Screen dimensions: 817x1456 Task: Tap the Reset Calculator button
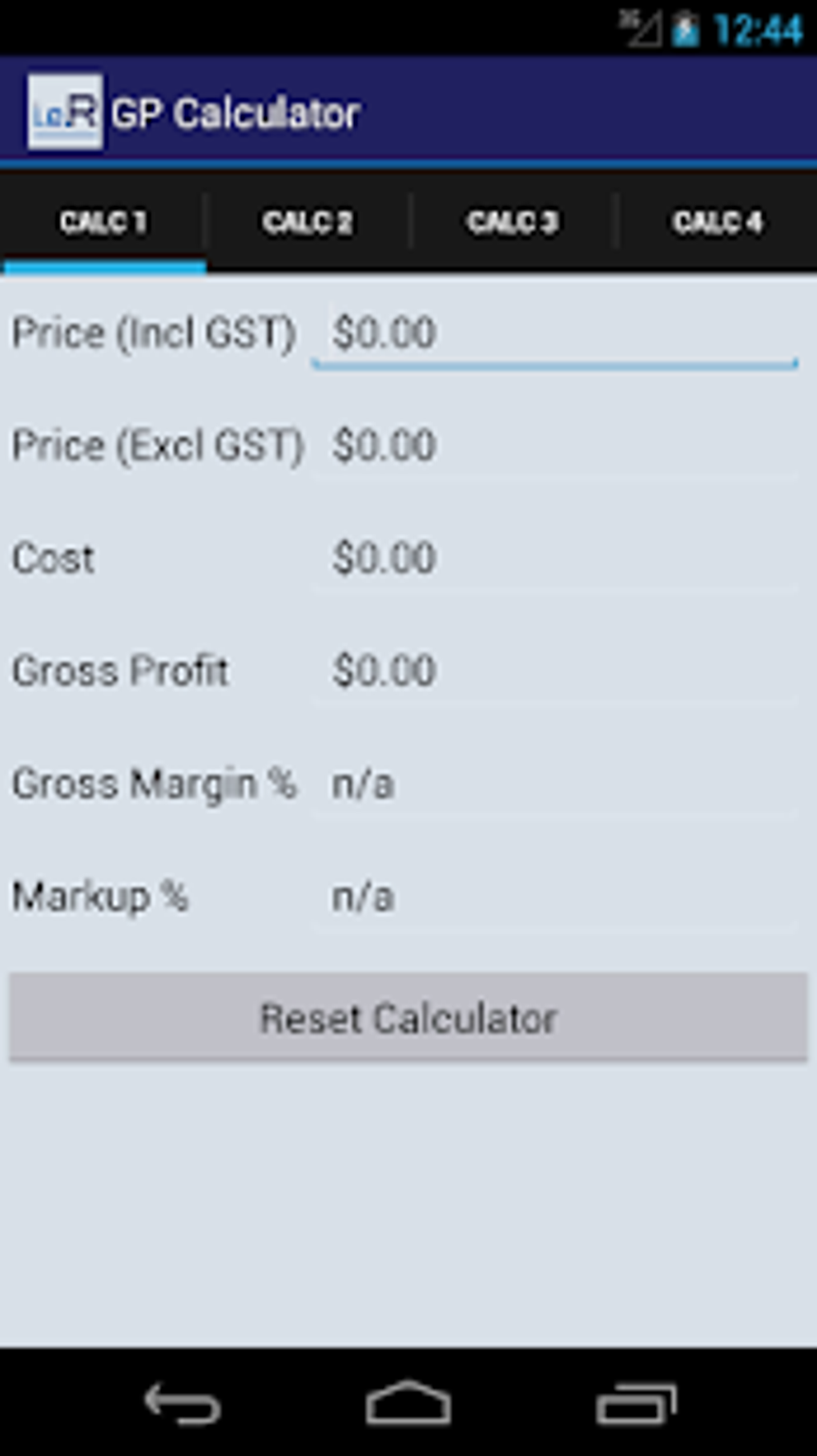(408, 1018)
